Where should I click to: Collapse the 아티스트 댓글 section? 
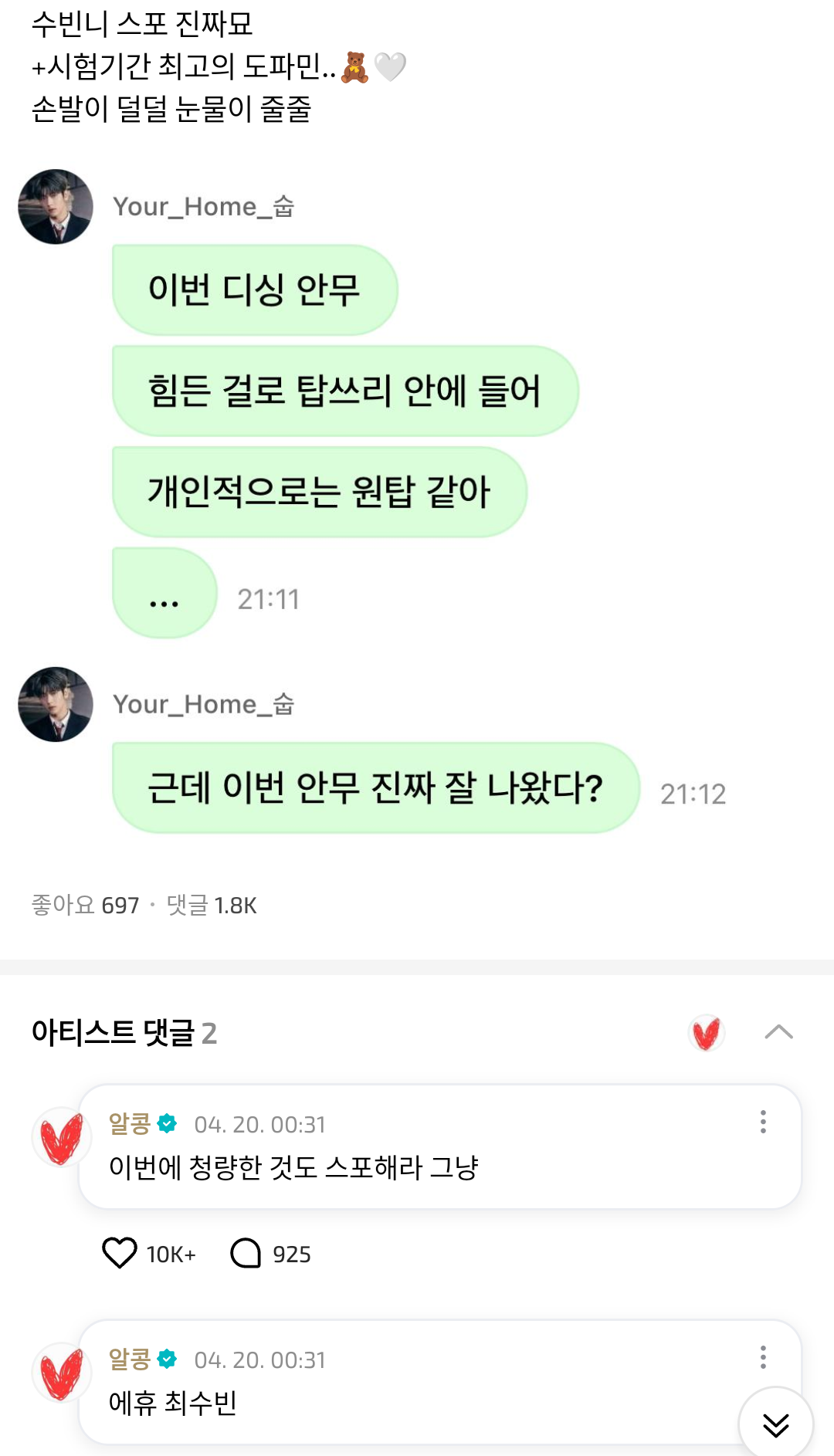pyautogui.click(x=778, y=1031)
